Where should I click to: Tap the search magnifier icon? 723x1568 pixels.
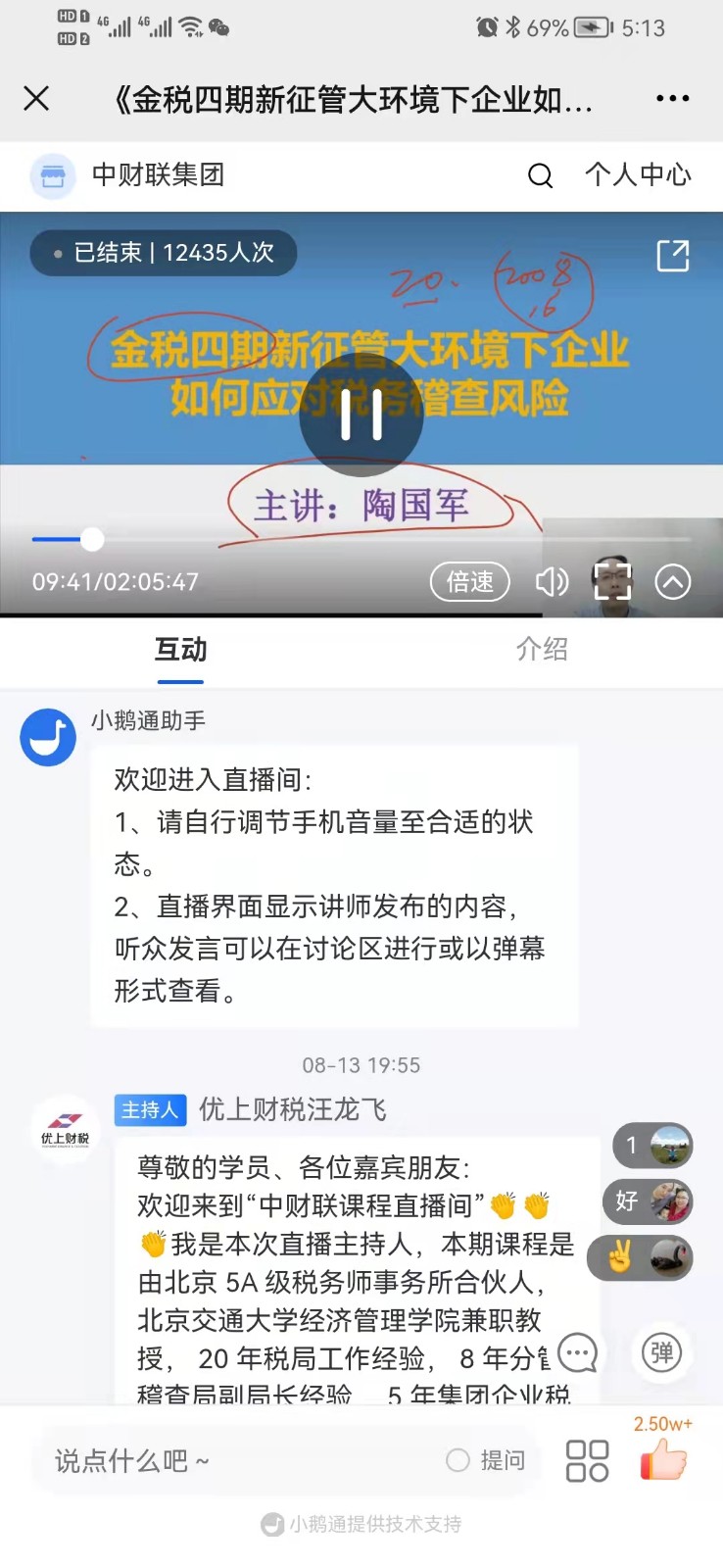click(540, 175)
